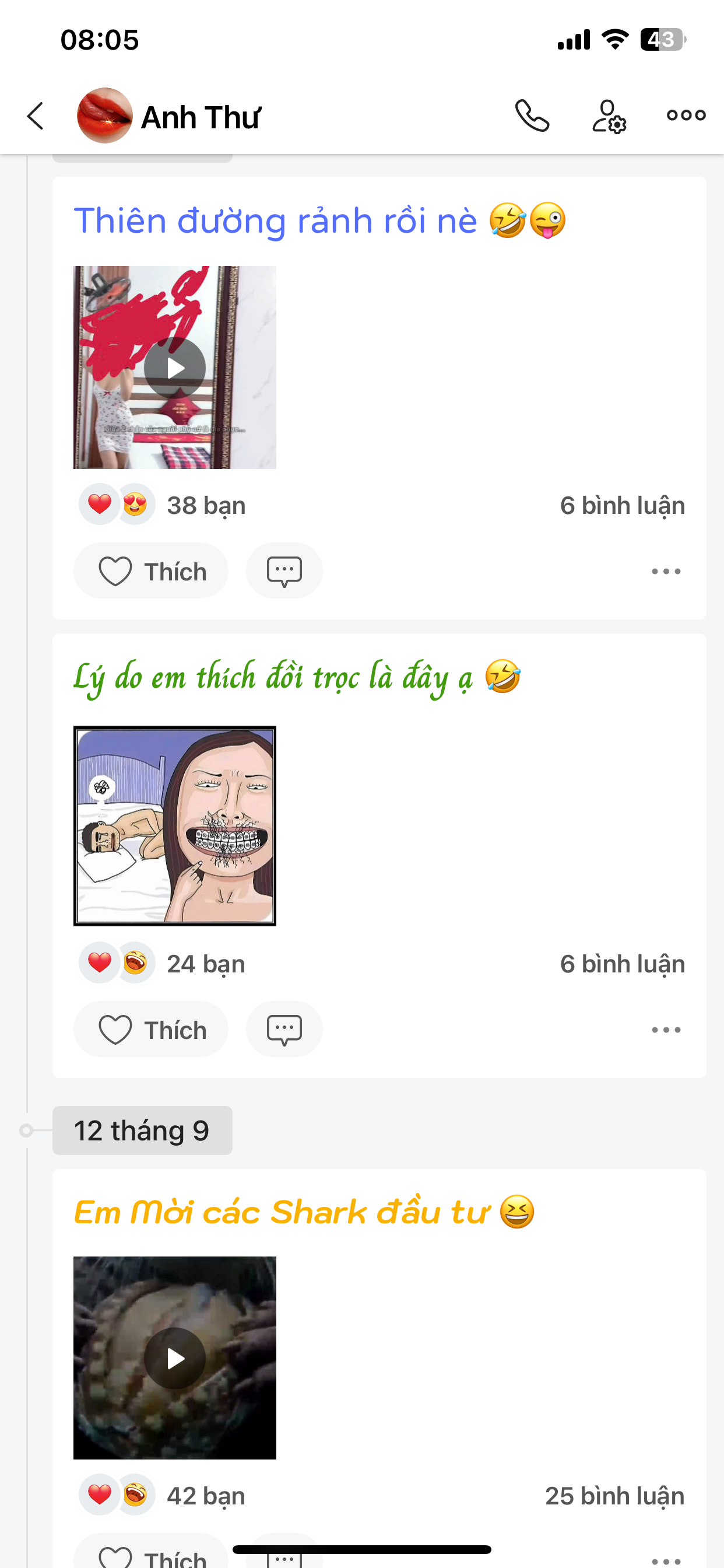Viewport: 724px width, 1568px height.
Task: Open Anh Thư's profile picture
Action: (x=104, y=116)
